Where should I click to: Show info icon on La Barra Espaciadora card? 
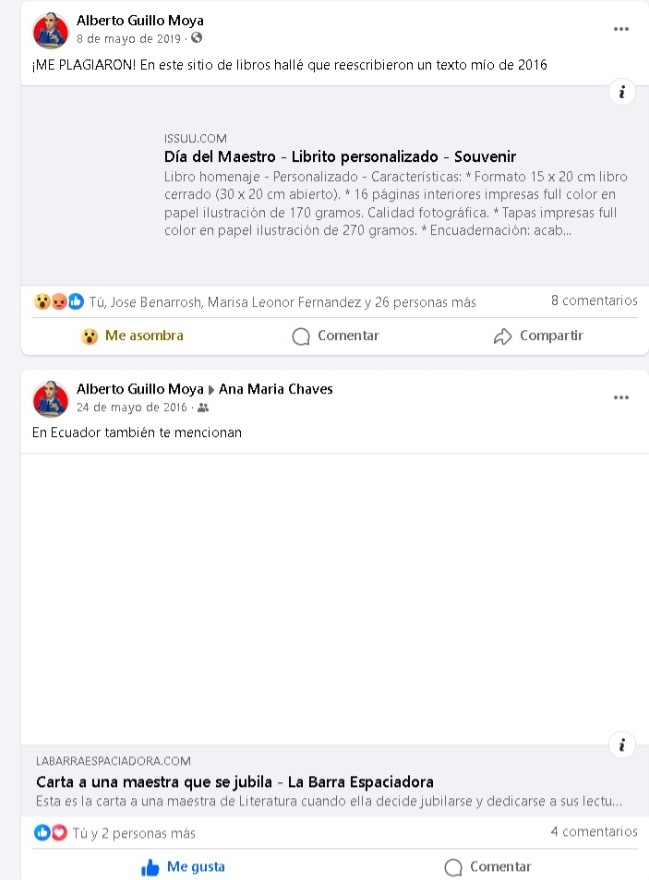622,745
